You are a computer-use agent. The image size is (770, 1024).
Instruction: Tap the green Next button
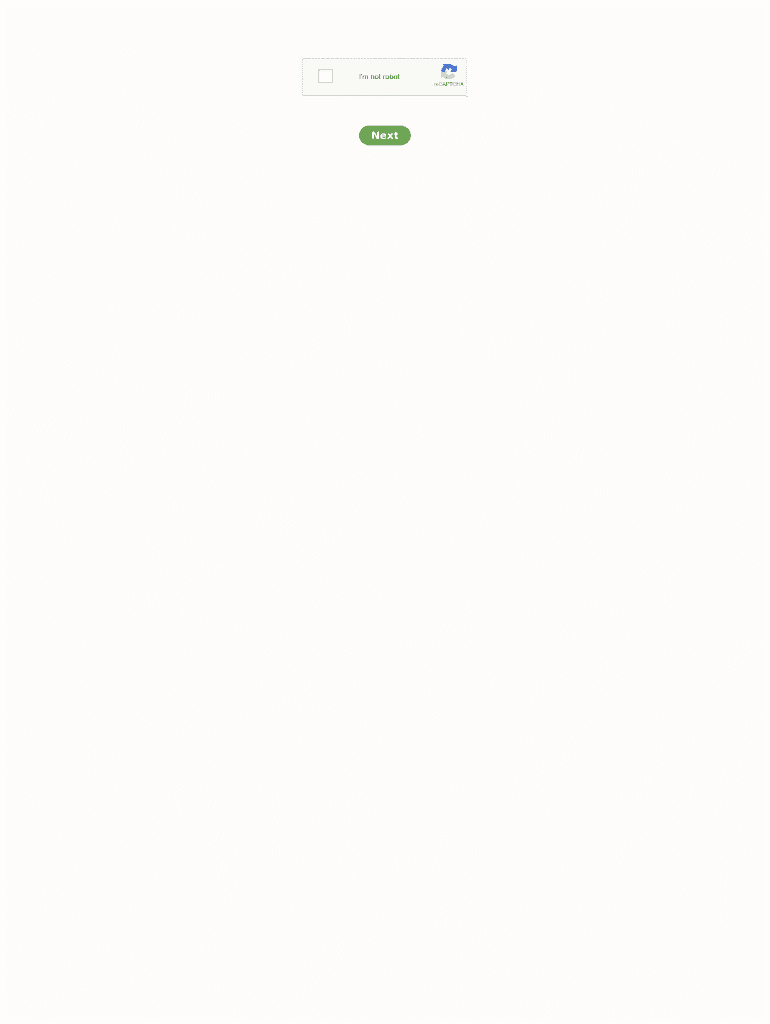coord(385,135)
